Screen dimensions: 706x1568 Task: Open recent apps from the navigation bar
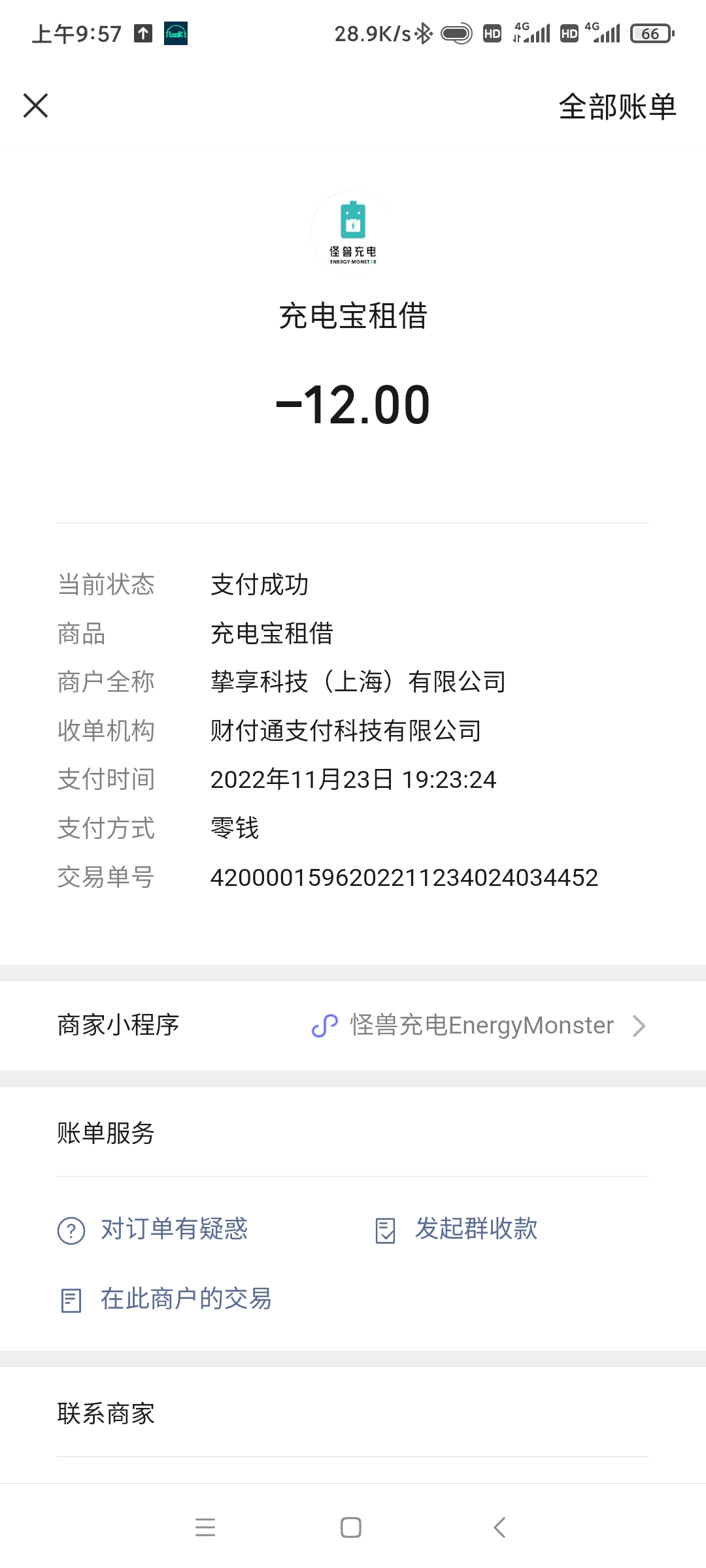pos(205,1527)
